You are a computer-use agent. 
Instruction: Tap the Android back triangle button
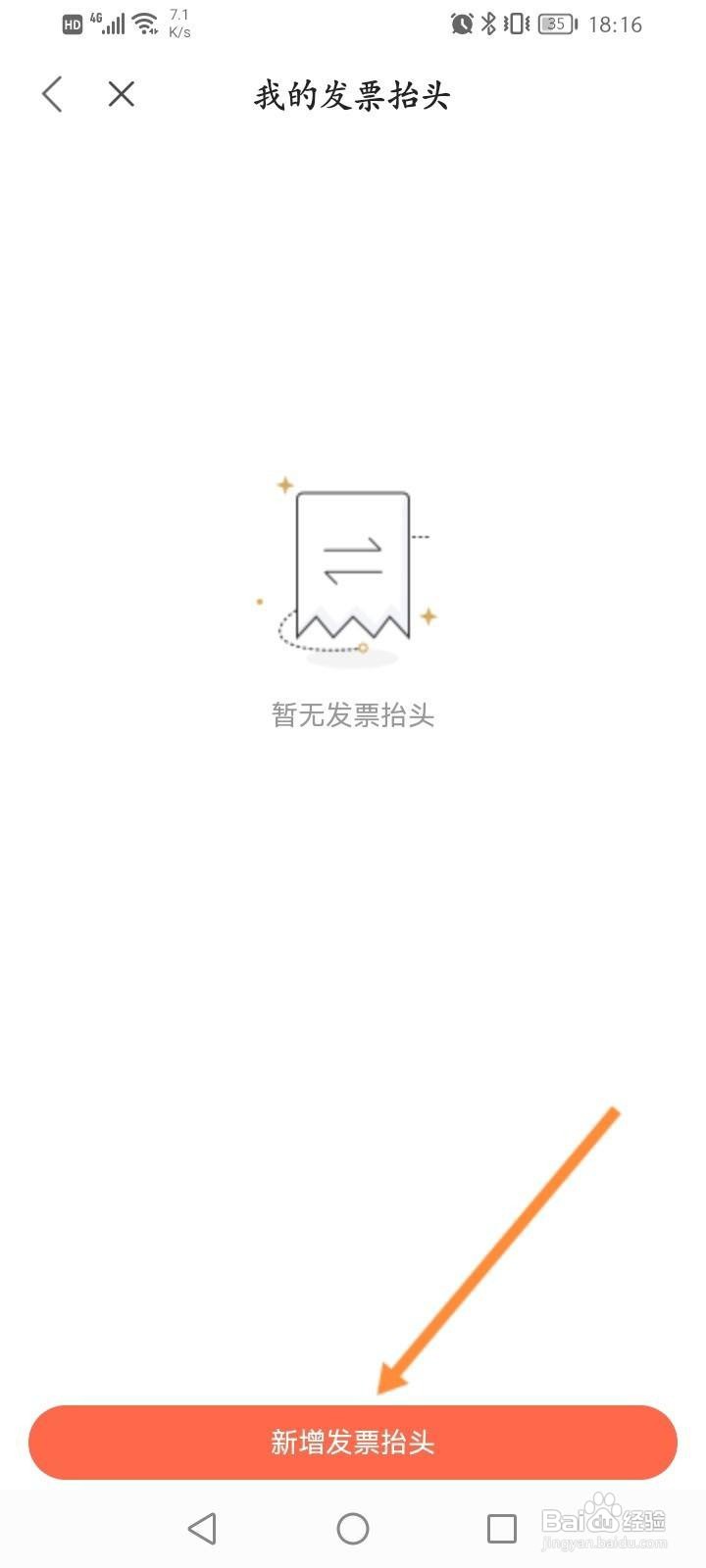[x=202, y=1528]
